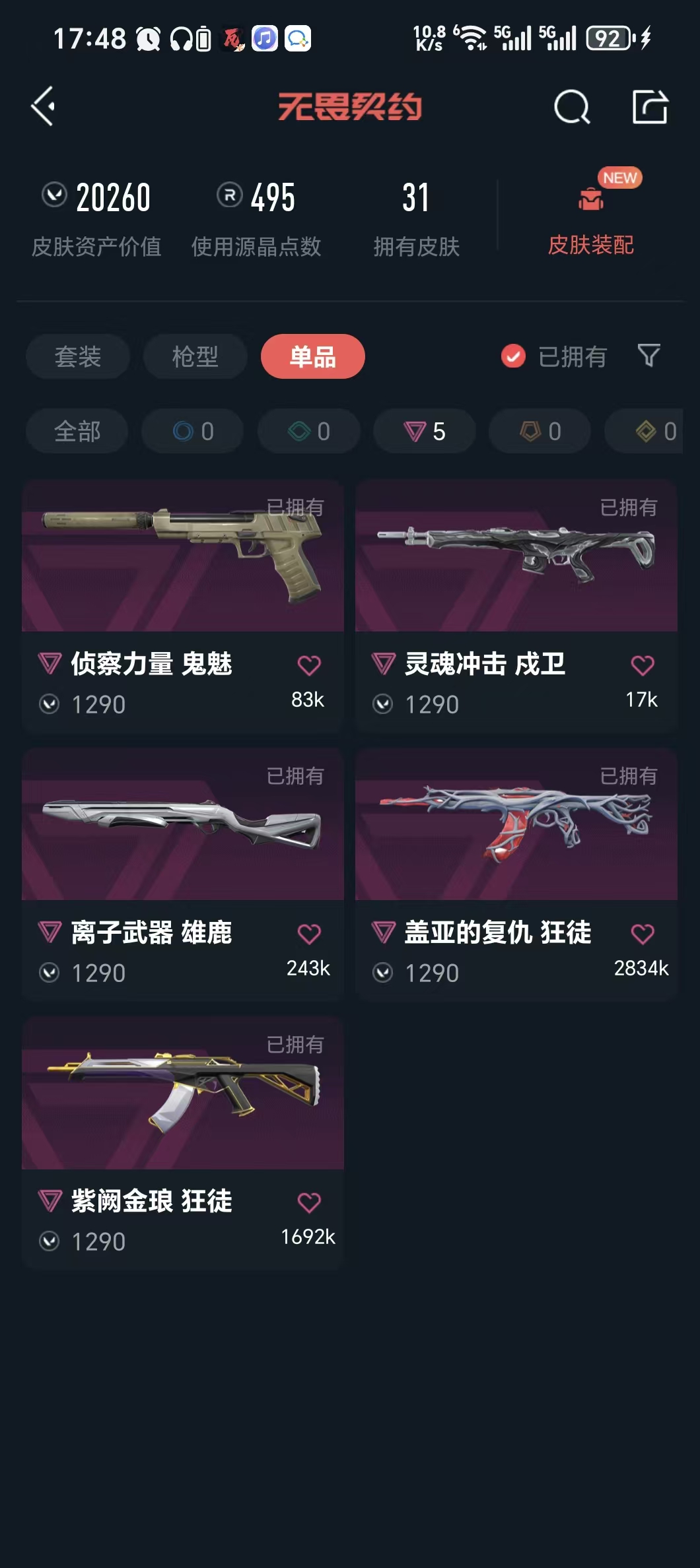This screenshot has height=1568, width=700.
Task: Select the 单品 tab
Action: [x=312, y=357]
